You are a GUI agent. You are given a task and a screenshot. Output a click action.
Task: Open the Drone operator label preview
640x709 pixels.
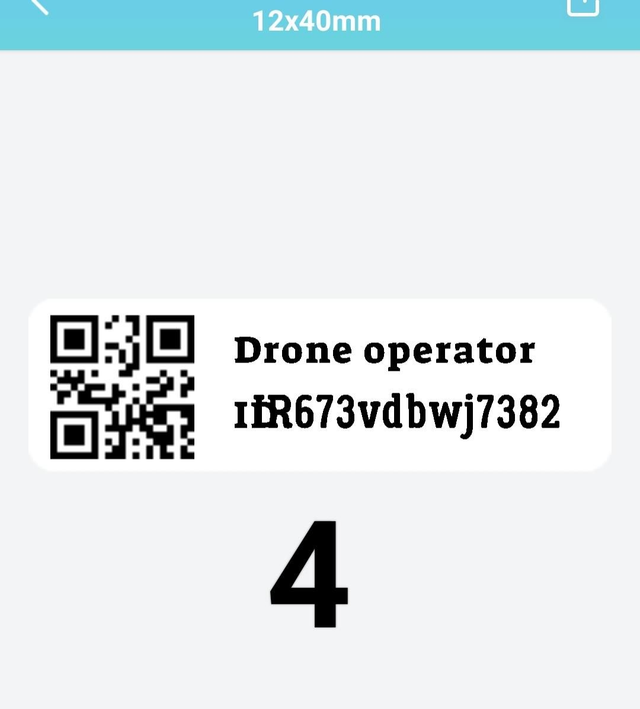point(320,385)
